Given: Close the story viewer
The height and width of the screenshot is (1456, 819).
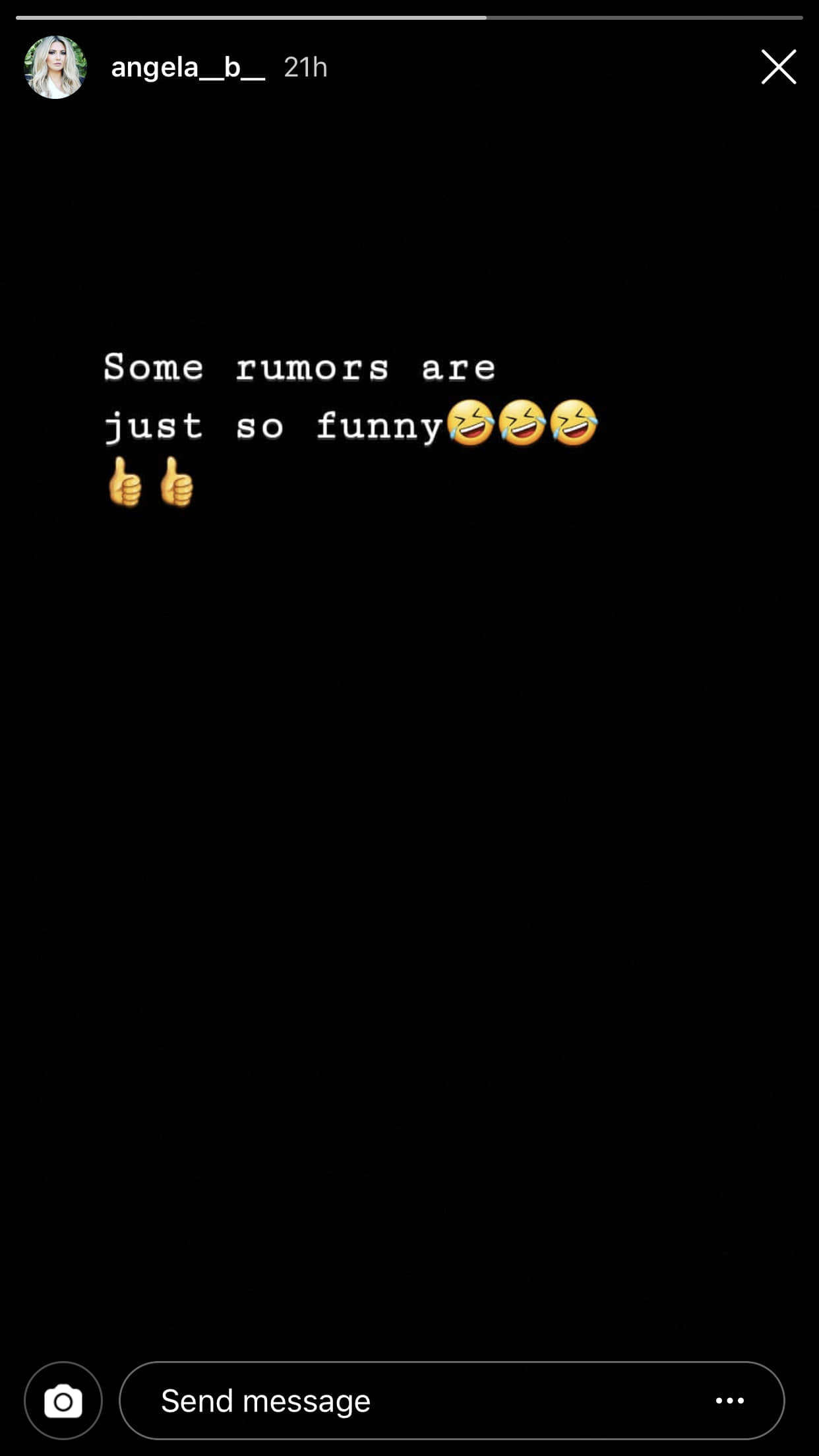Looking at the screenshot, I should 778,67.
